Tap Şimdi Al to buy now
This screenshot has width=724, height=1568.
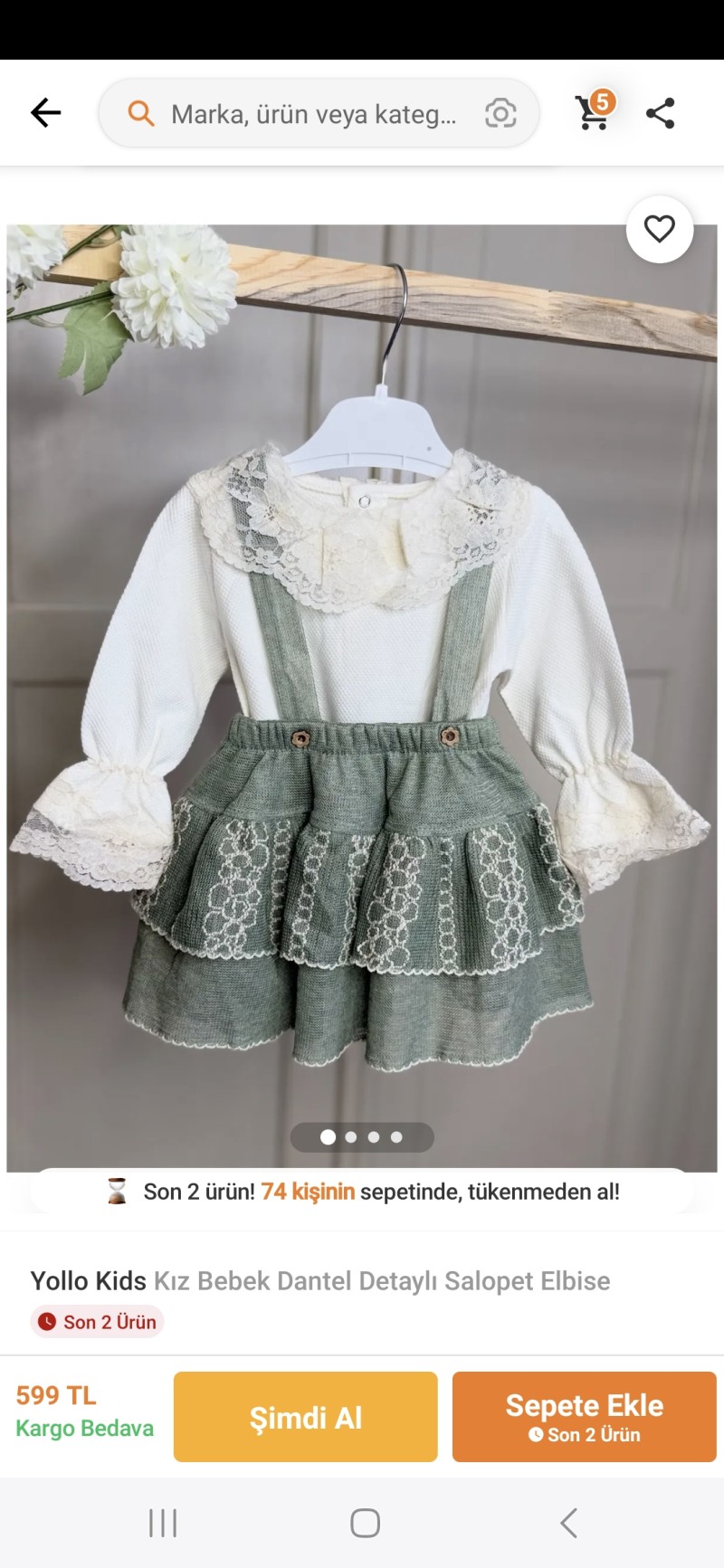[x=305, y=1417]
